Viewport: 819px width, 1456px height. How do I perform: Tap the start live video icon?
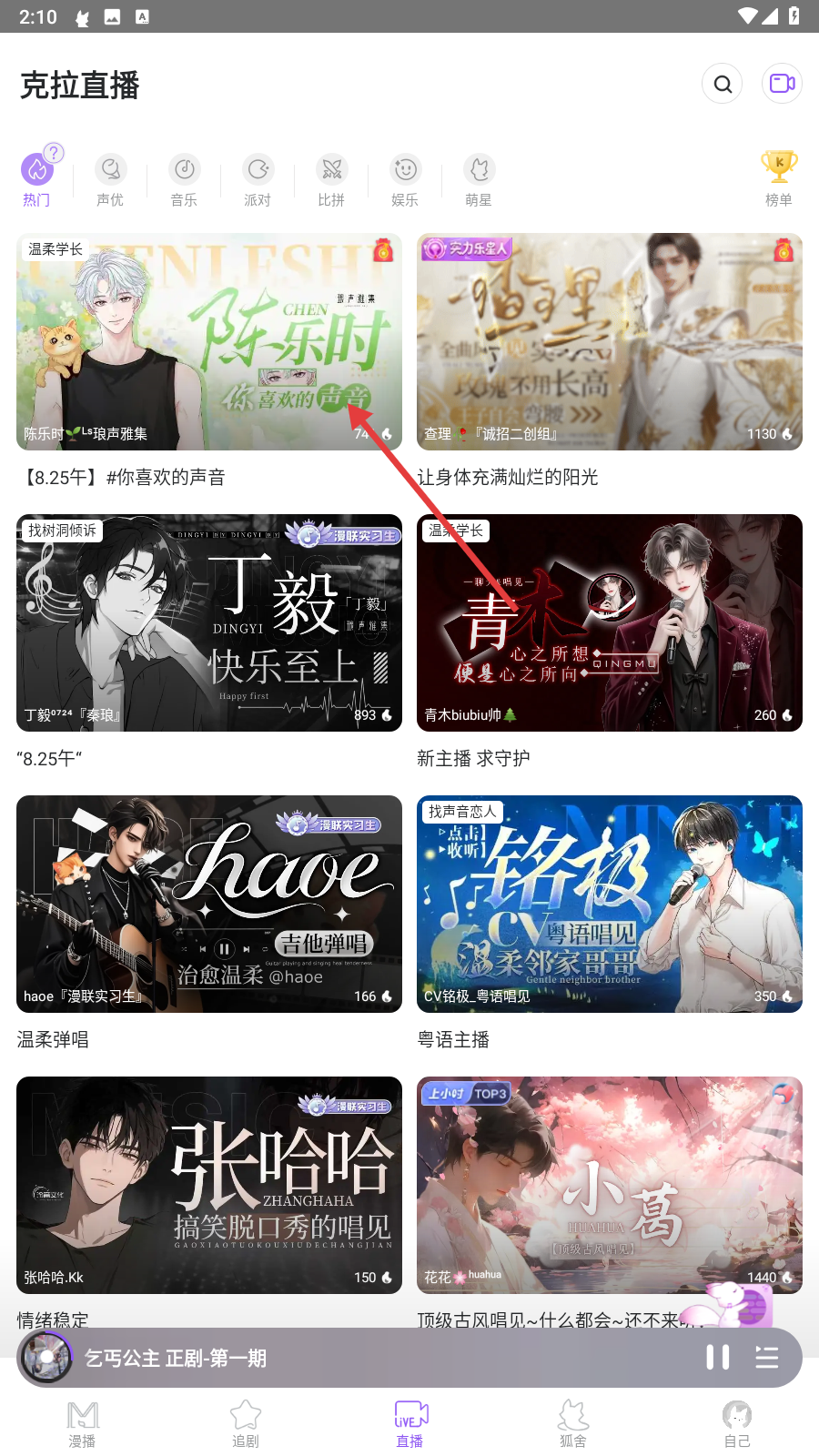(782, 84)
